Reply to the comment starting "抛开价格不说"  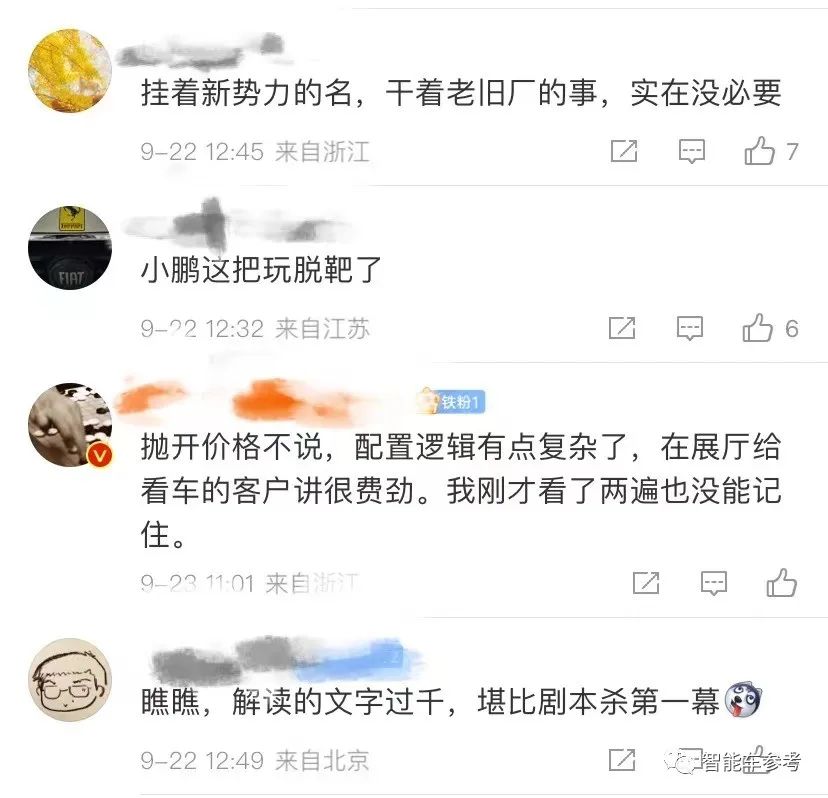click(x=713, y=583)
